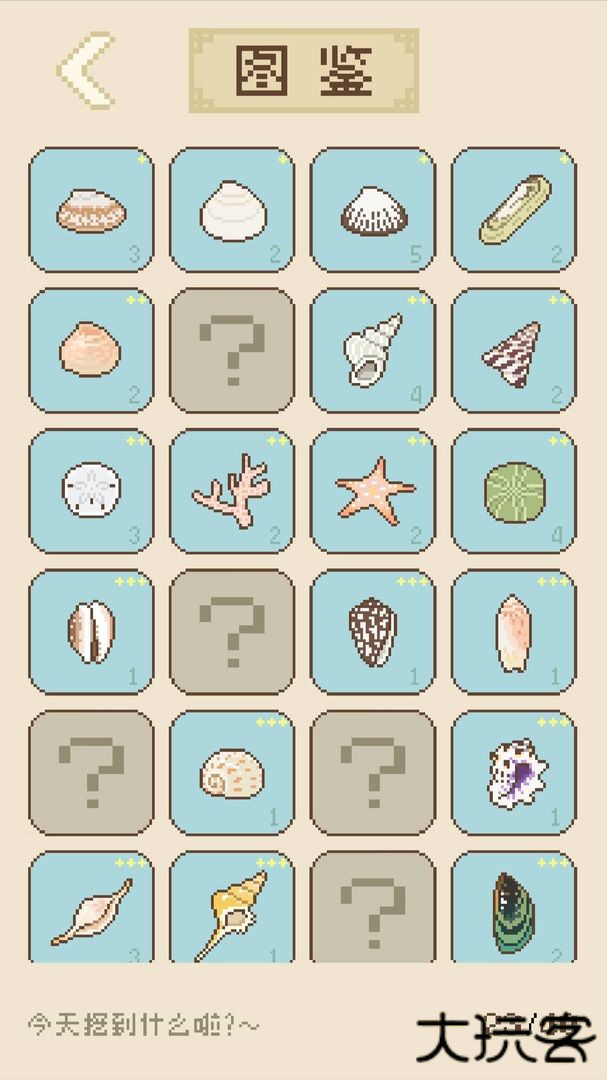Open the brown striped clam card

[x=91, y=210]
